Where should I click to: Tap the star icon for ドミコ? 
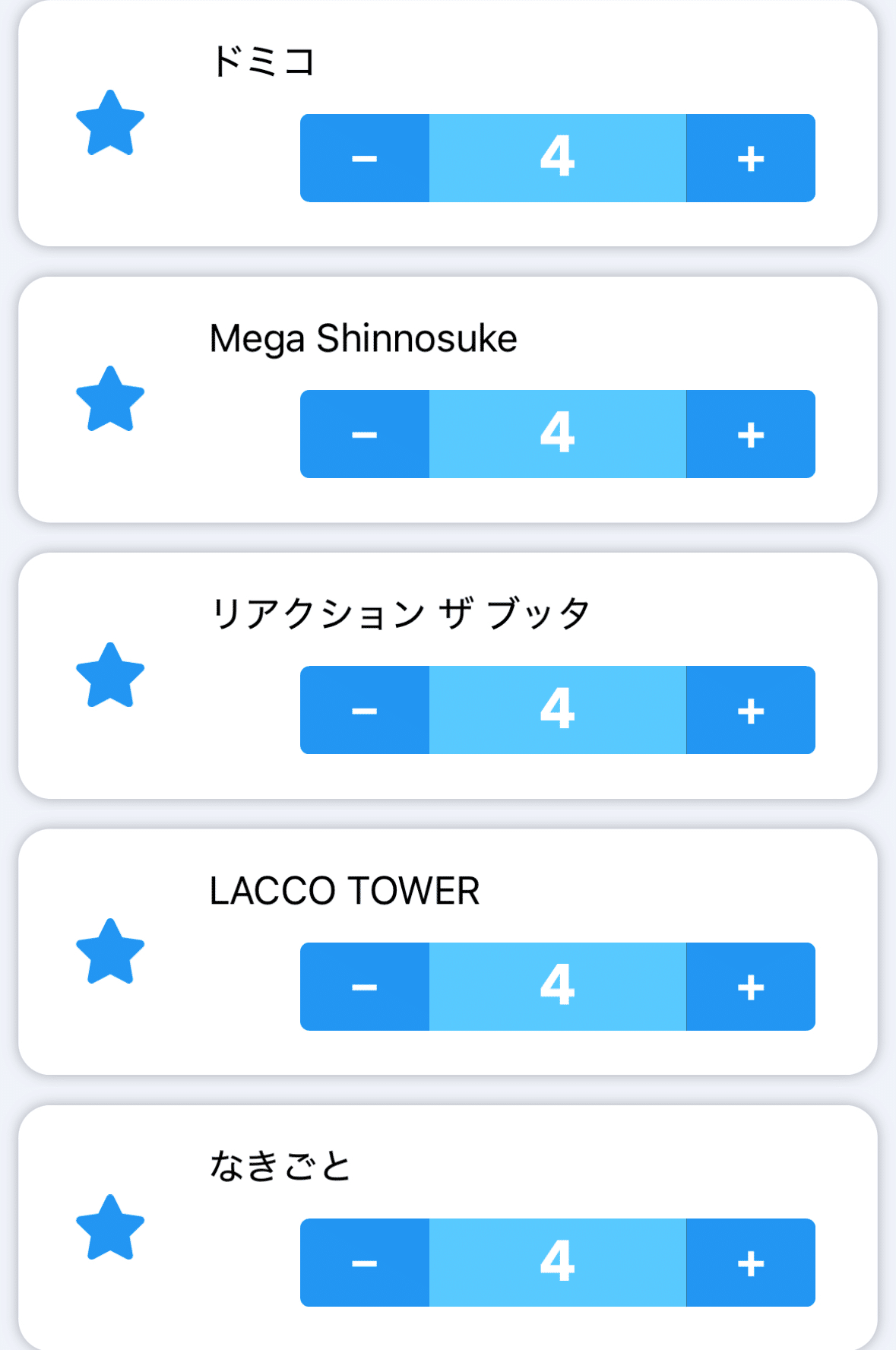(x=110, y=123)
